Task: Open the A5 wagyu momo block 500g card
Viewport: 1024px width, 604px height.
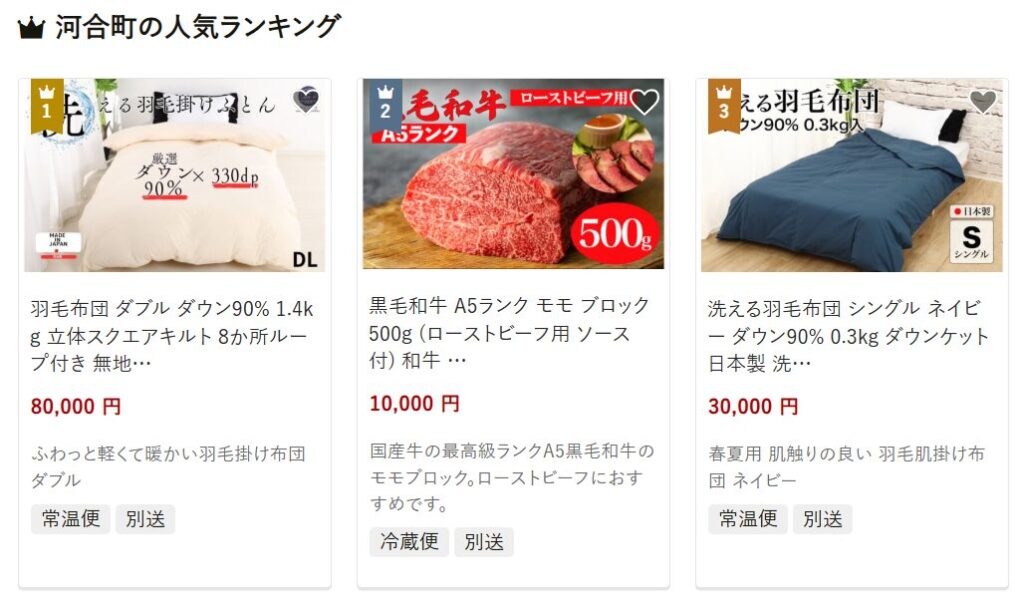Action: (511, 332)
